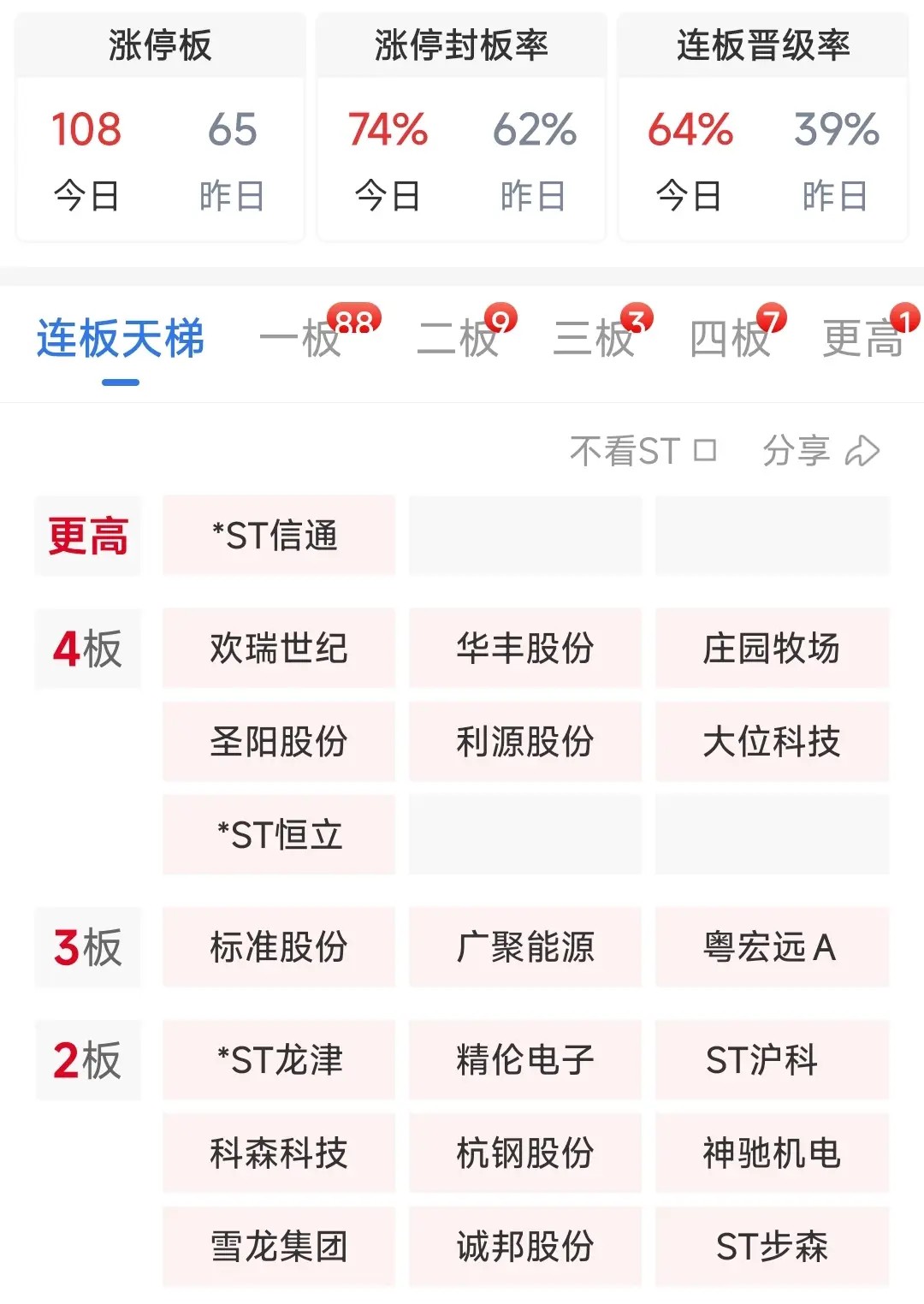This screenshot has width=924, height=1304.
Task: View 大位科技 stock details
Action: pos(772,741)
